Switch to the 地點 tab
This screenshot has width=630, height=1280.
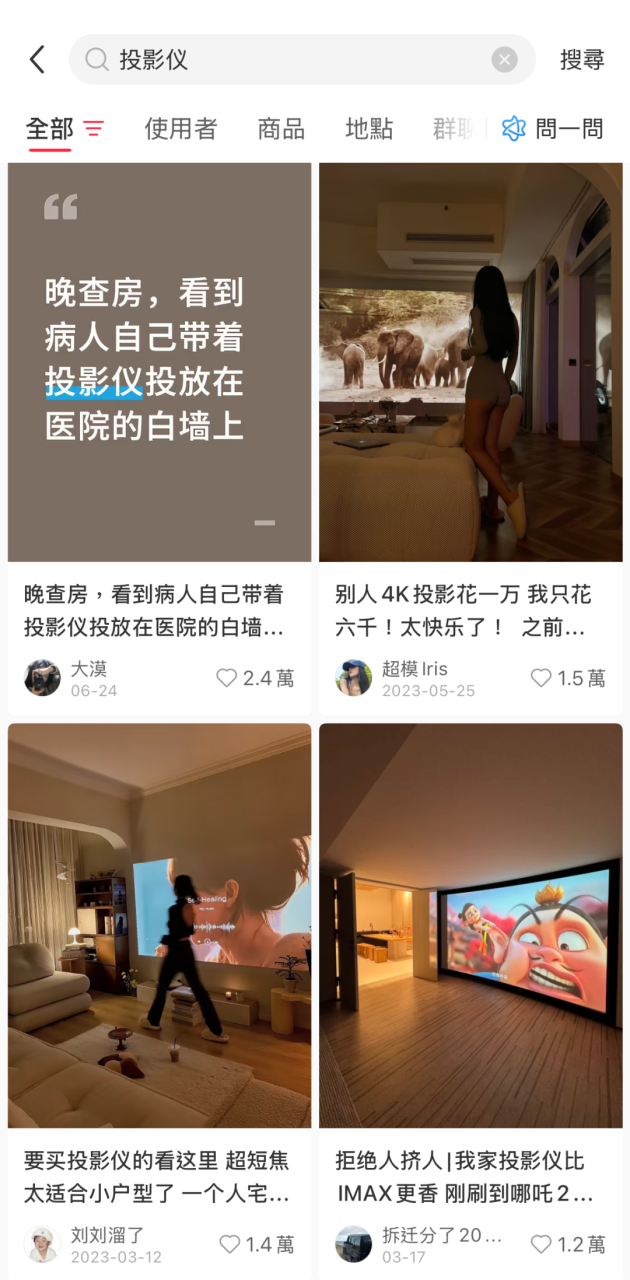tap(369, 129)
